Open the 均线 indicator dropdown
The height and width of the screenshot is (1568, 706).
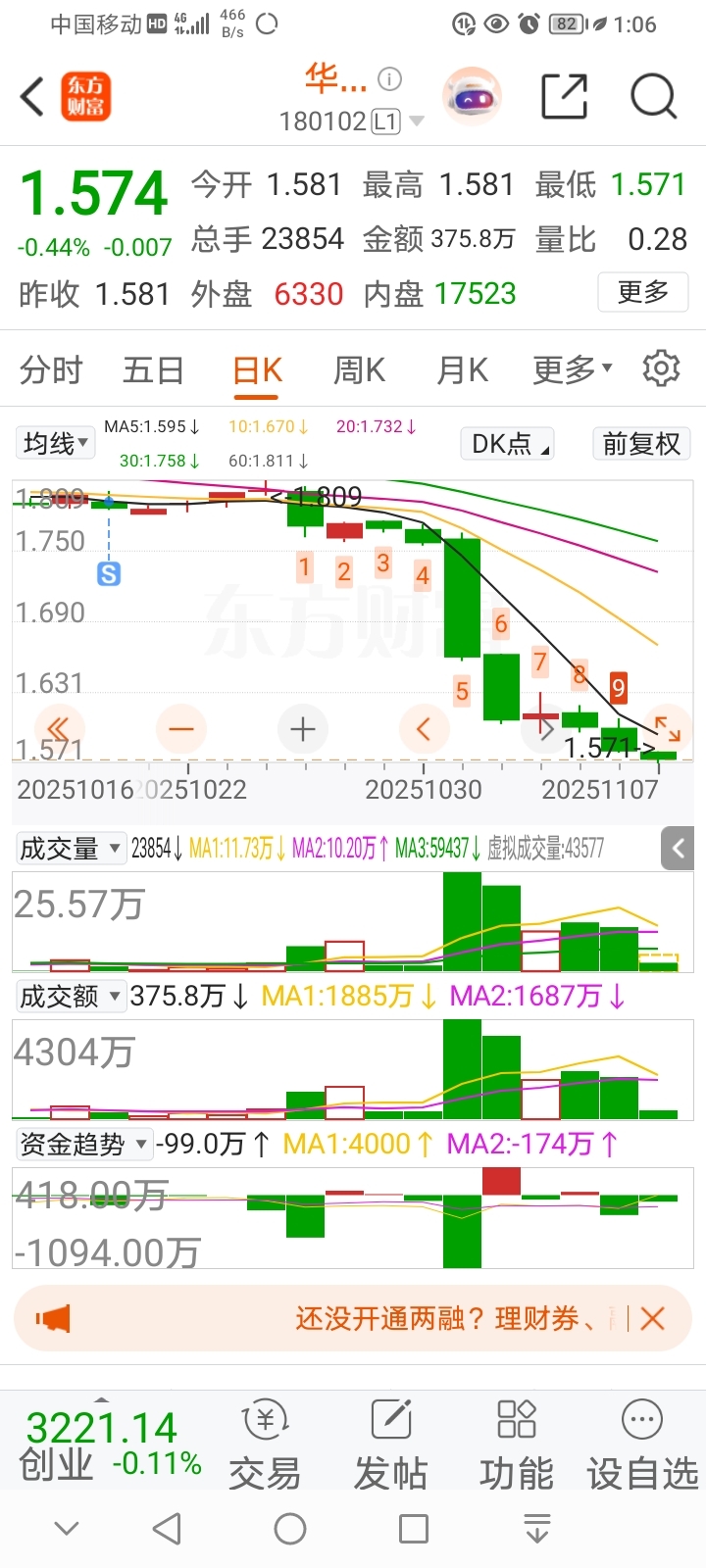[55, 444]
